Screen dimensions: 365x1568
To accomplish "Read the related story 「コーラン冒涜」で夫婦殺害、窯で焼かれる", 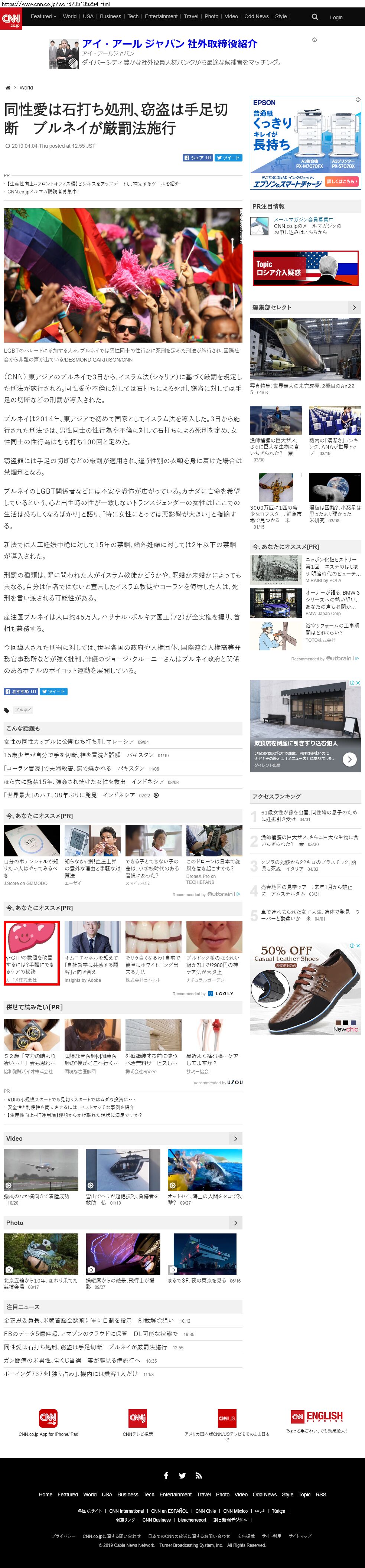I will (57, 769).
